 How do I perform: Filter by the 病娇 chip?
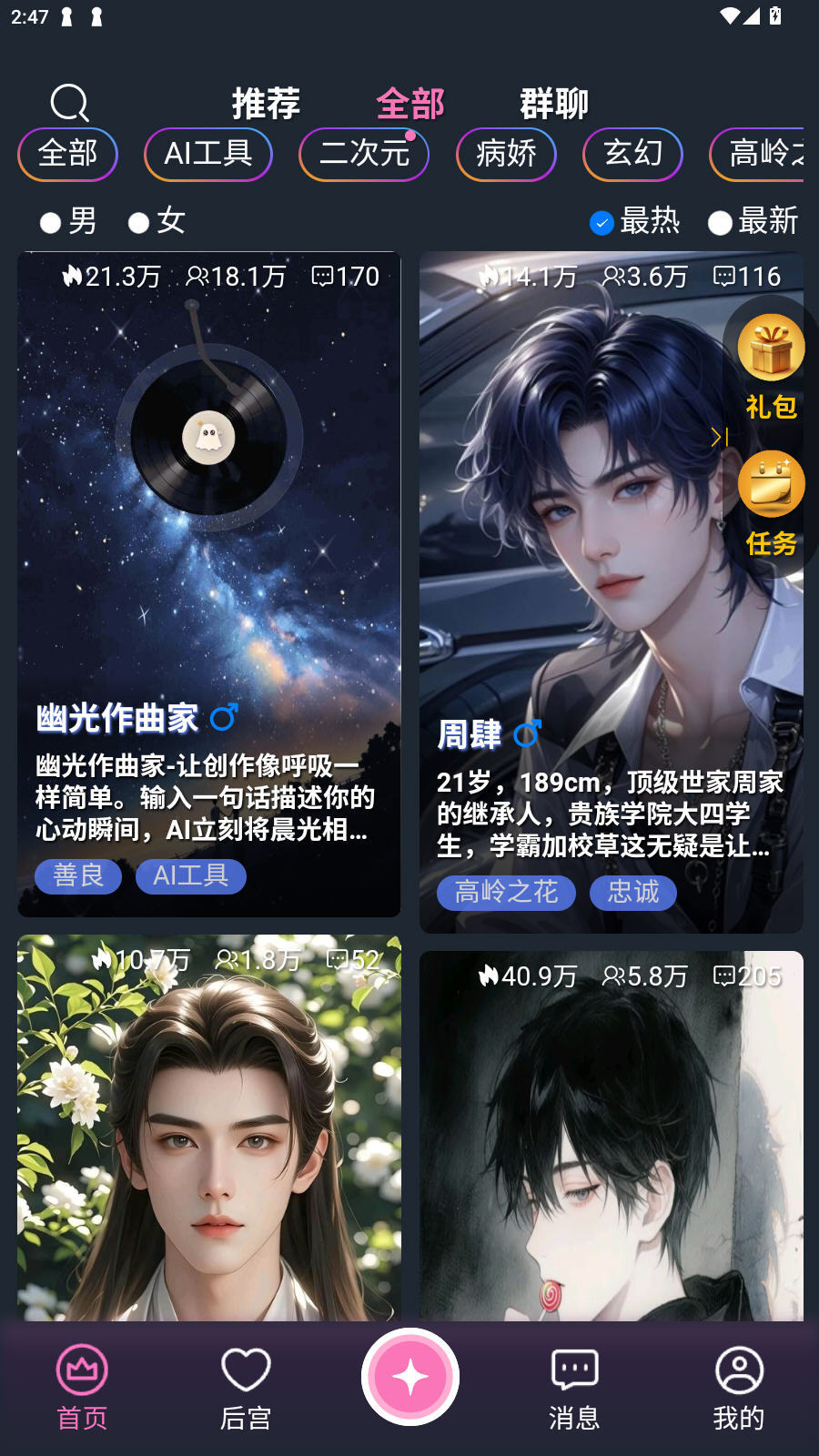[506, 154]
